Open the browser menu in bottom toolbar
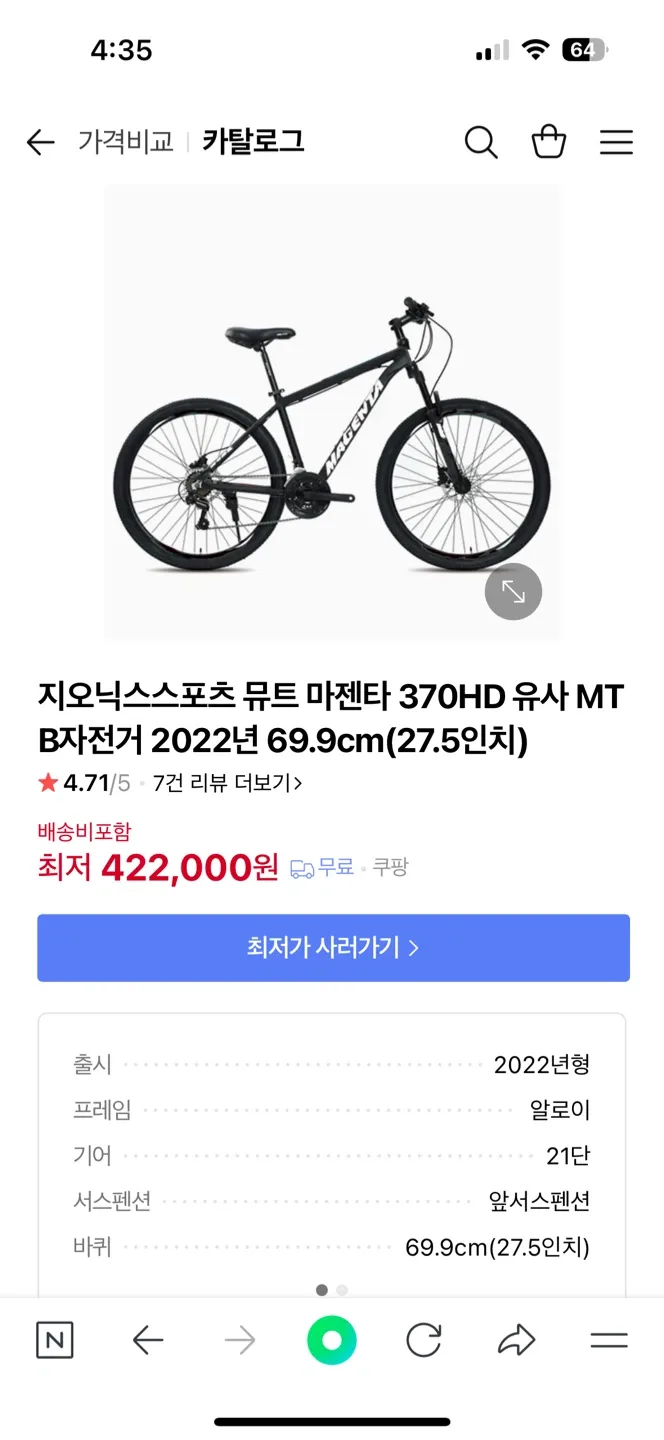664x1440 pixels. tap(608, 1340)
